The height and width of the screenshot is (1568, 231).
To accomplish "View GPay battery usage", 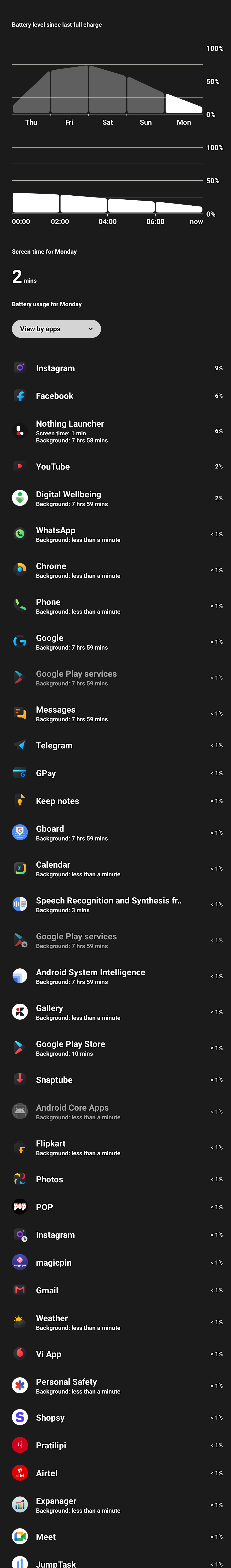I will (115, 773).
